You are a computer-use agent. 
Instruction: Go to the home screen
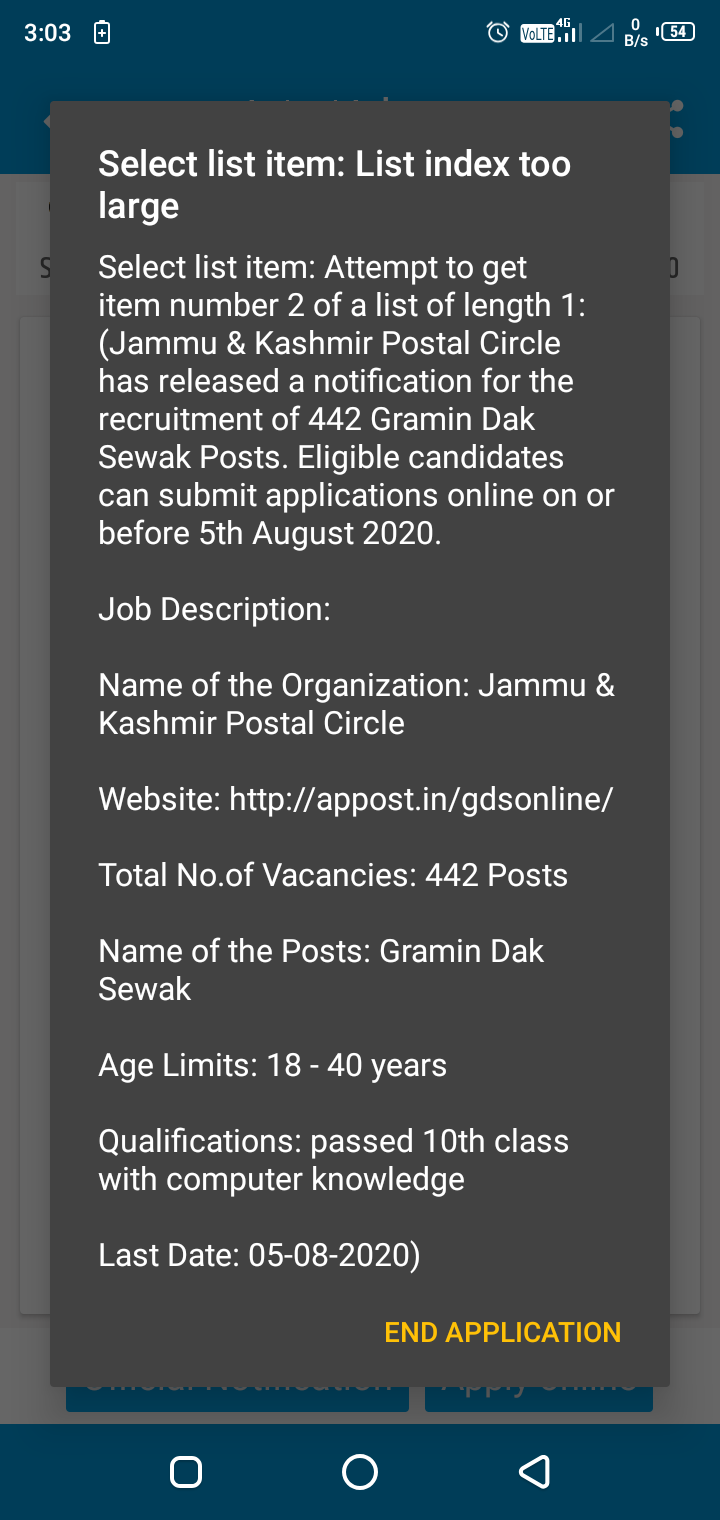point(360,1471)
